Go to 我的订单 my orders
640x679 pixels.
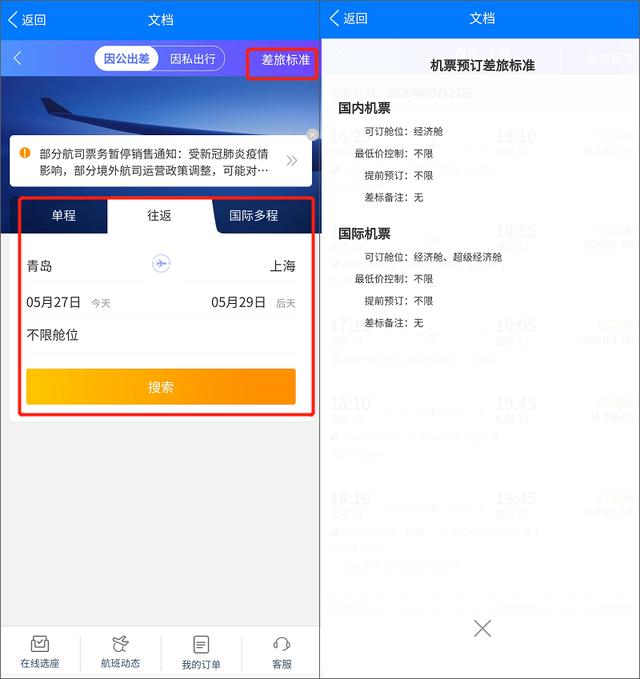tap(201, 652)
